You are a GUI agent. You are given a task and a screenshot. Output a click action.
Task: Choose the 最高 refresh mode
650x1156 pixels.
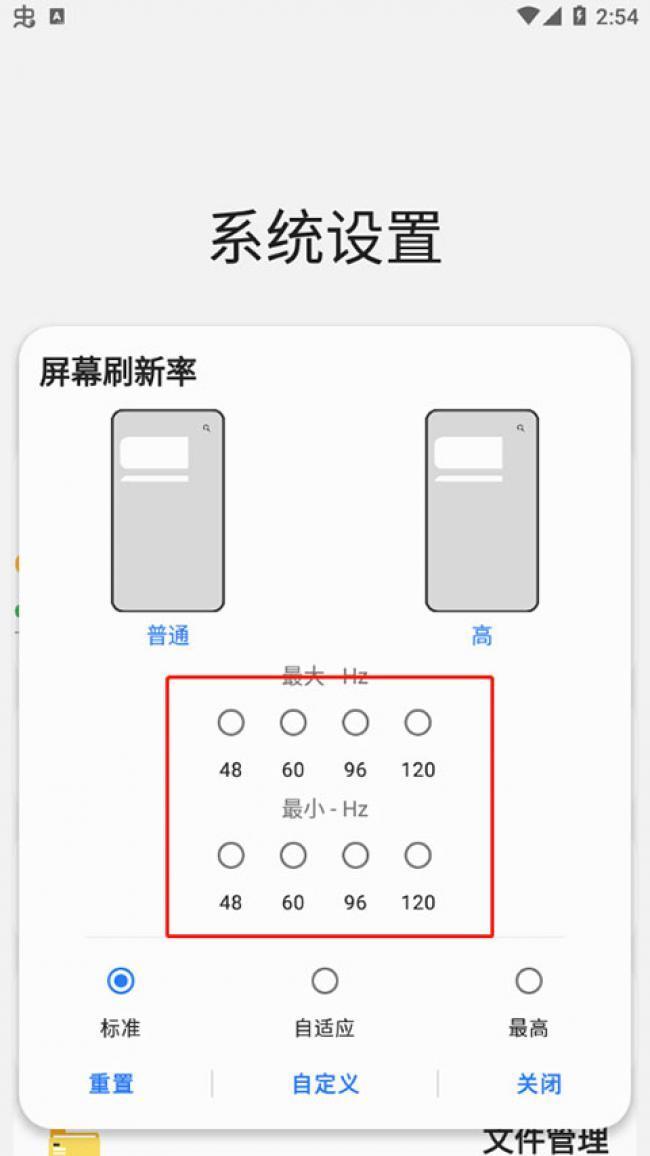[x=528, y=981]
